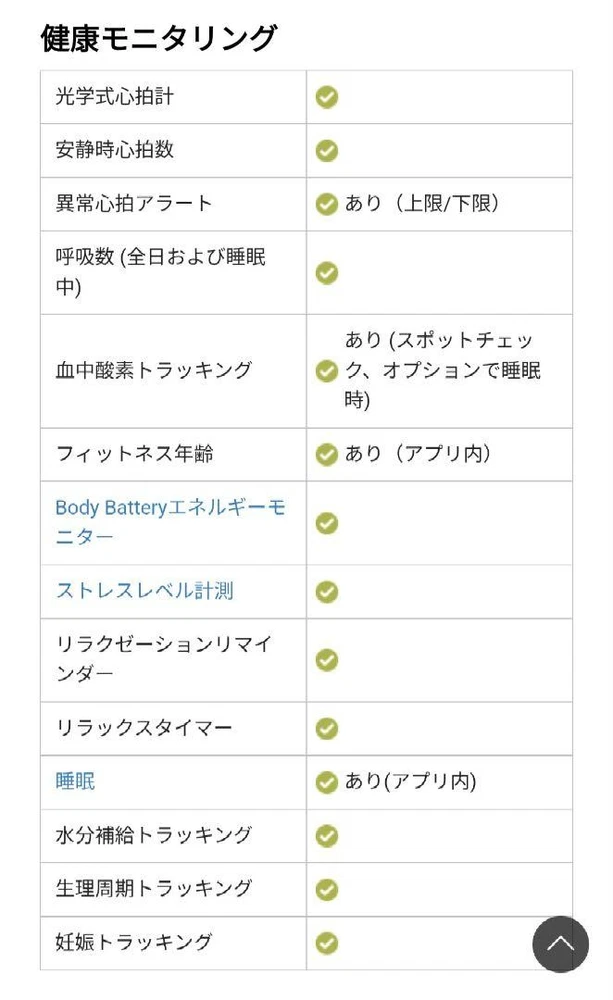Open the 睡眠 link

pyautogui.click(x=75, y=781)
